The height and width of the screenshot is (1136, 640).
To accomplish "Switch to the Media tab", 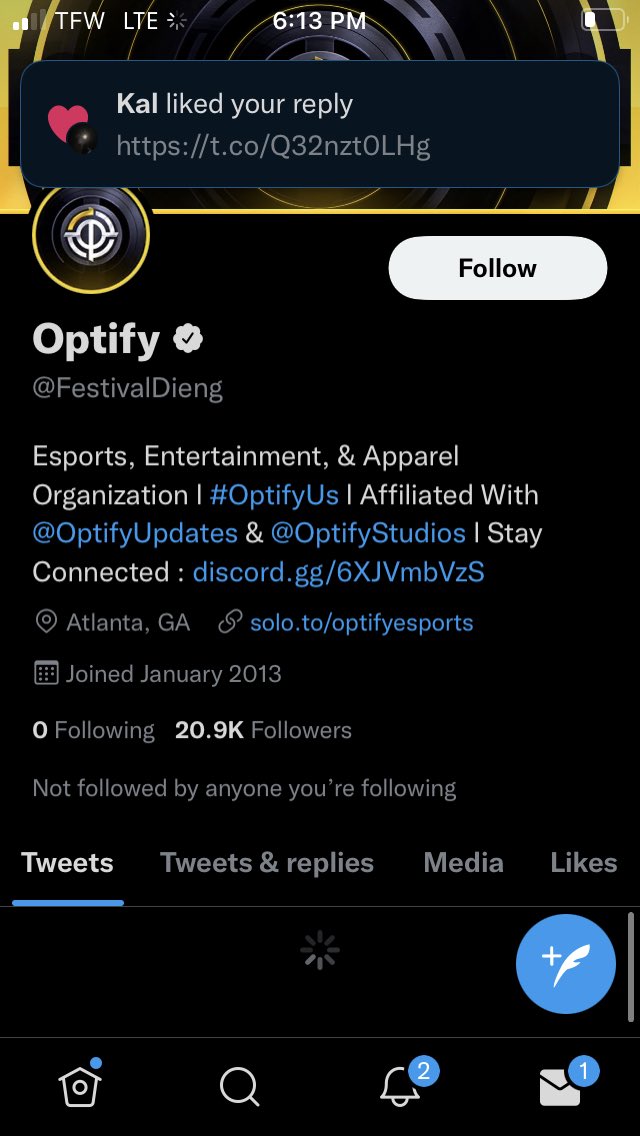I will tap(463, 863).
